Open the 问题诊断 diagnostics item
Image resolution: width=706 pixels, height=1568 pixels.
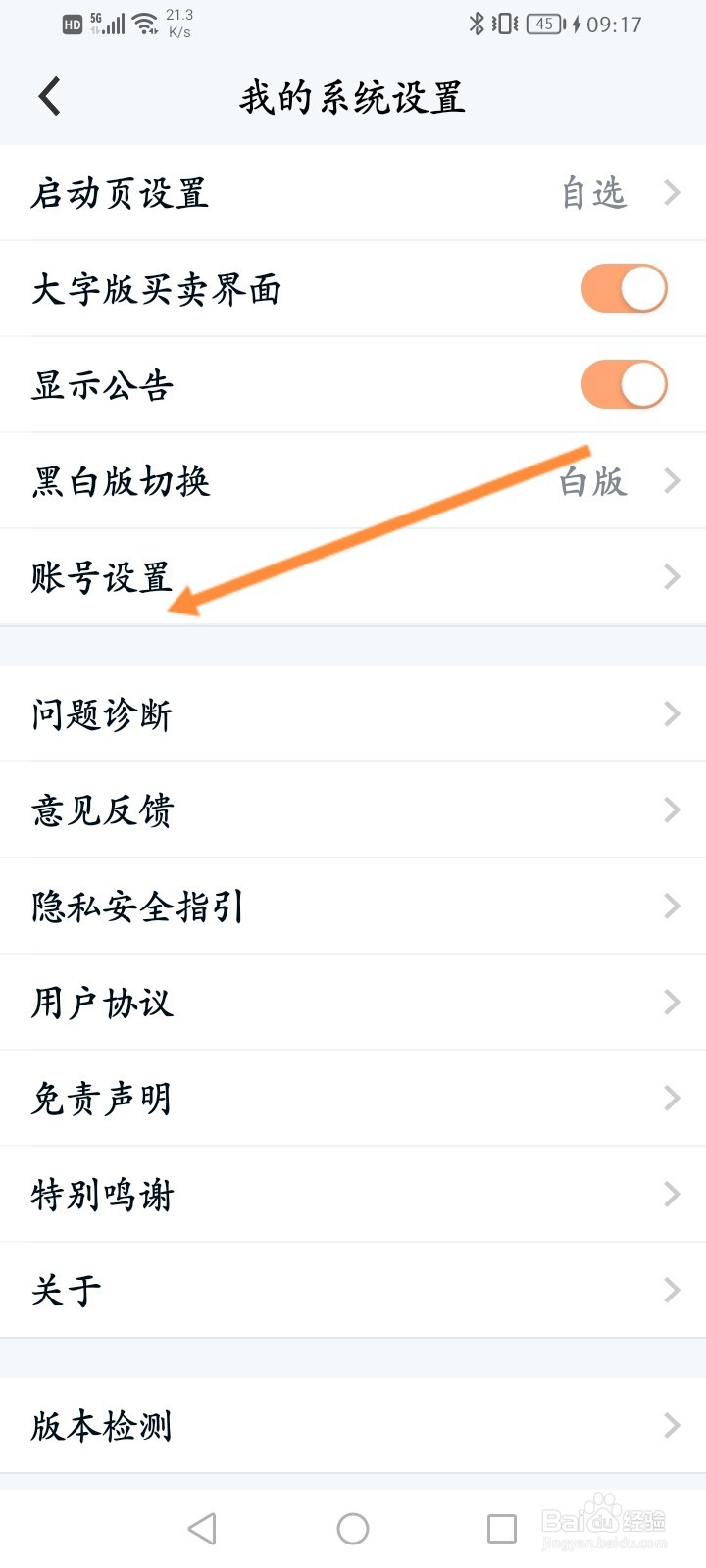tap(353, 713)
